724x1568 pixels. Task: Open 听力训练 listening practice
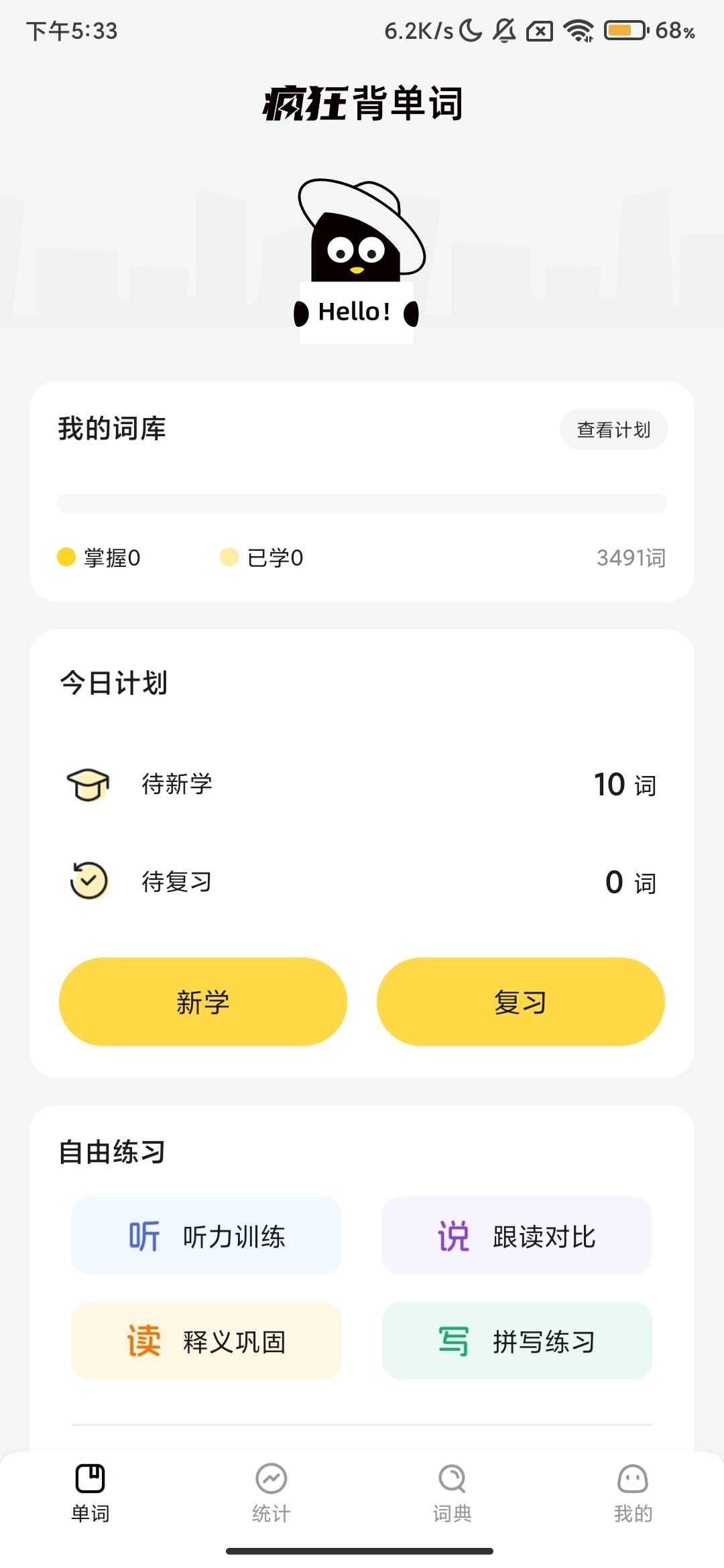pyautogui.click(x=206, y=1236)
